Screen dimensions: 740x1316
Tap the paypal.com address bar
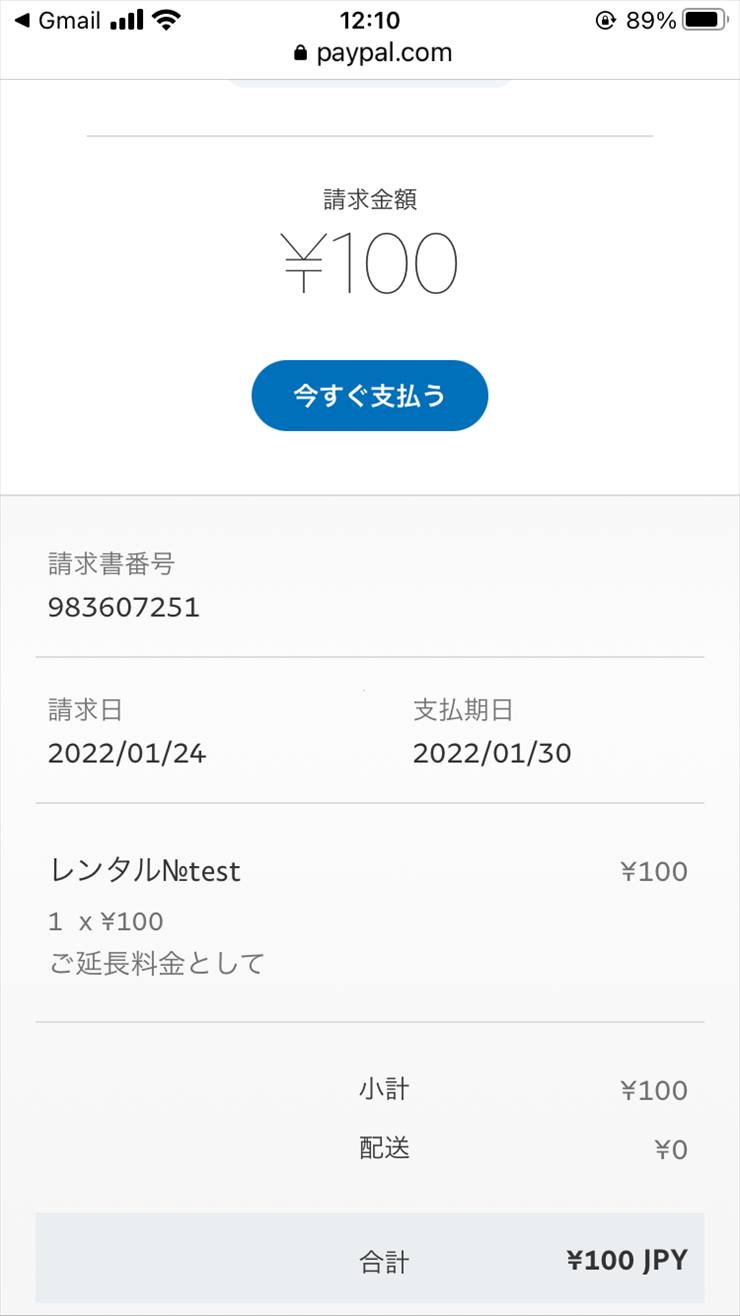(372, 53)
